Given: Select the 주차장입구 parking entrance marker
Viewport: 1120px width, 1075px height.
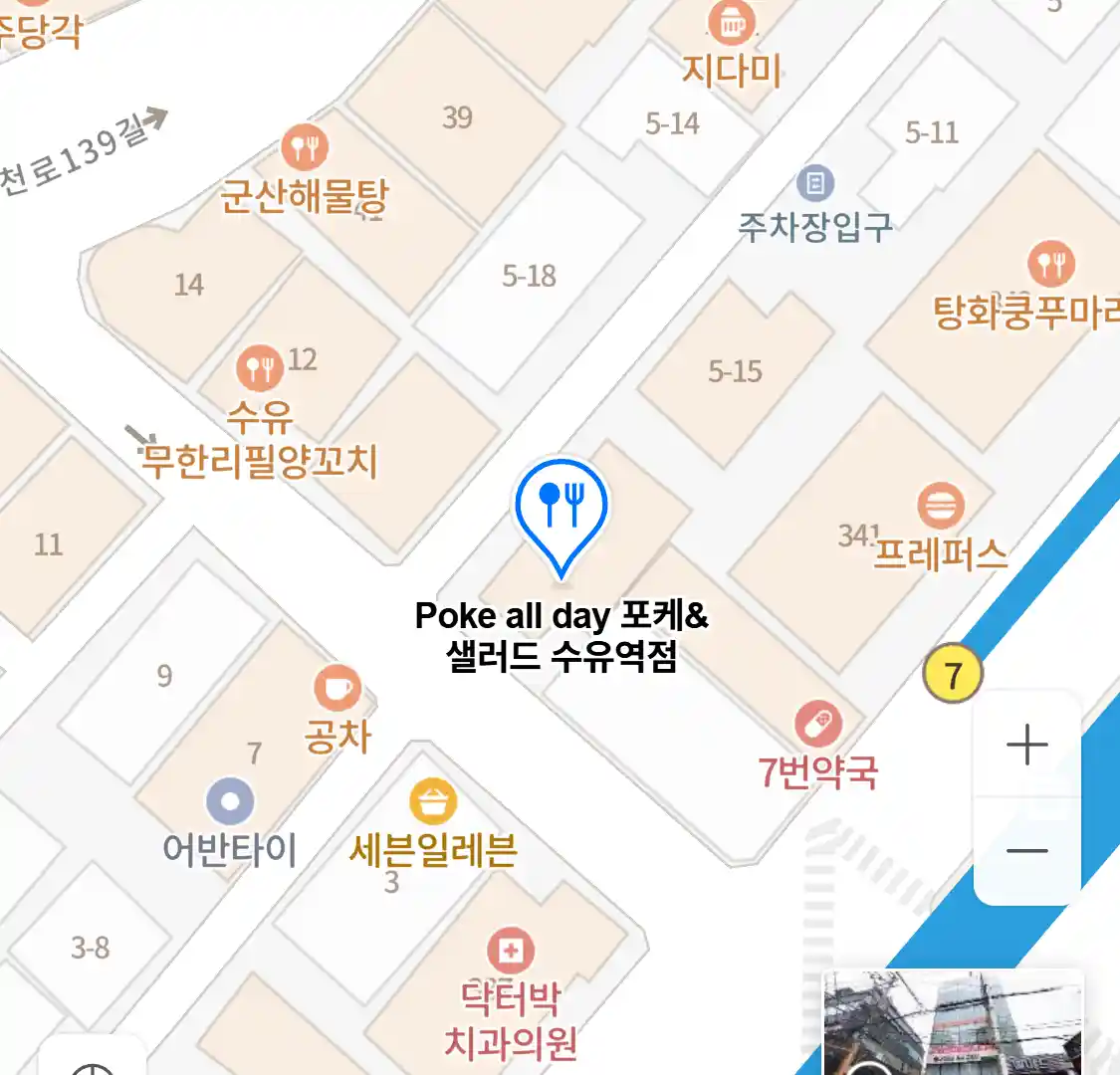Looking at the screenshot, I should (x=814, y=183).
